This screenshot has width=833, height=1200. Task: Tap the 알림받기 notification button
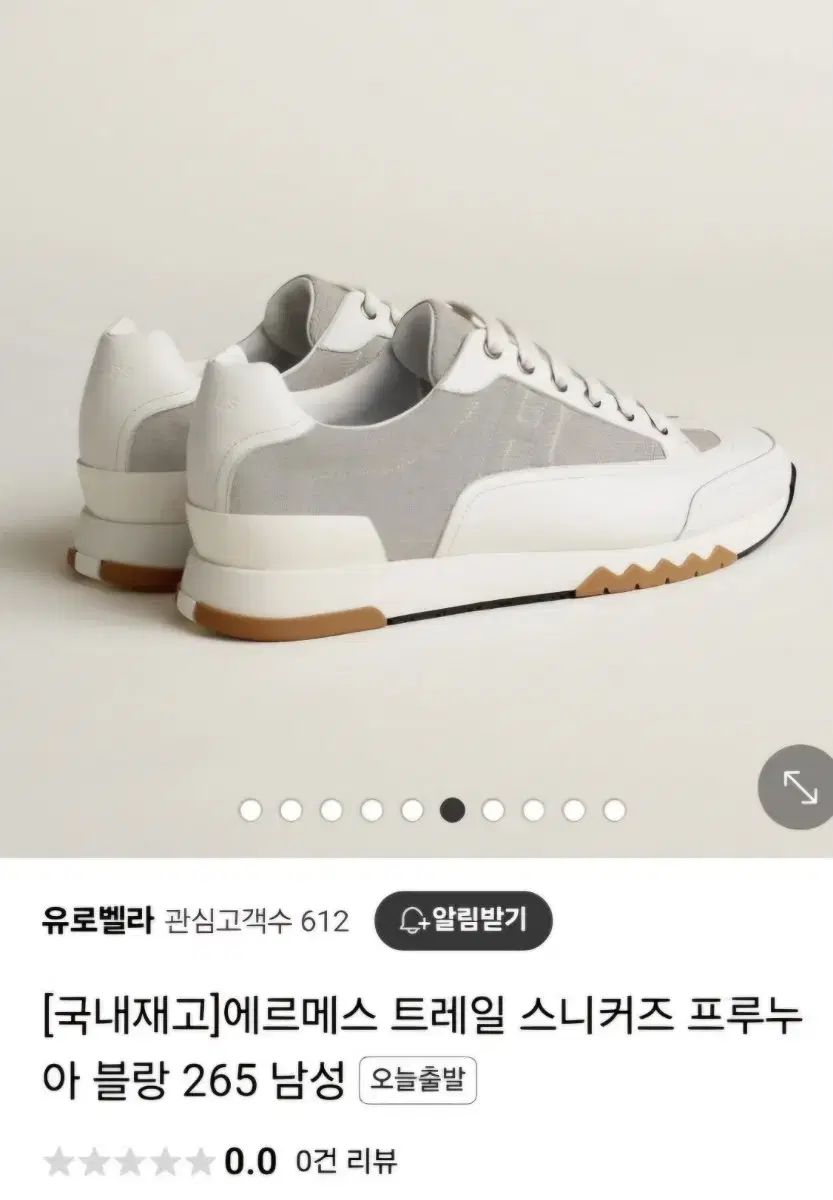[462, 920]
